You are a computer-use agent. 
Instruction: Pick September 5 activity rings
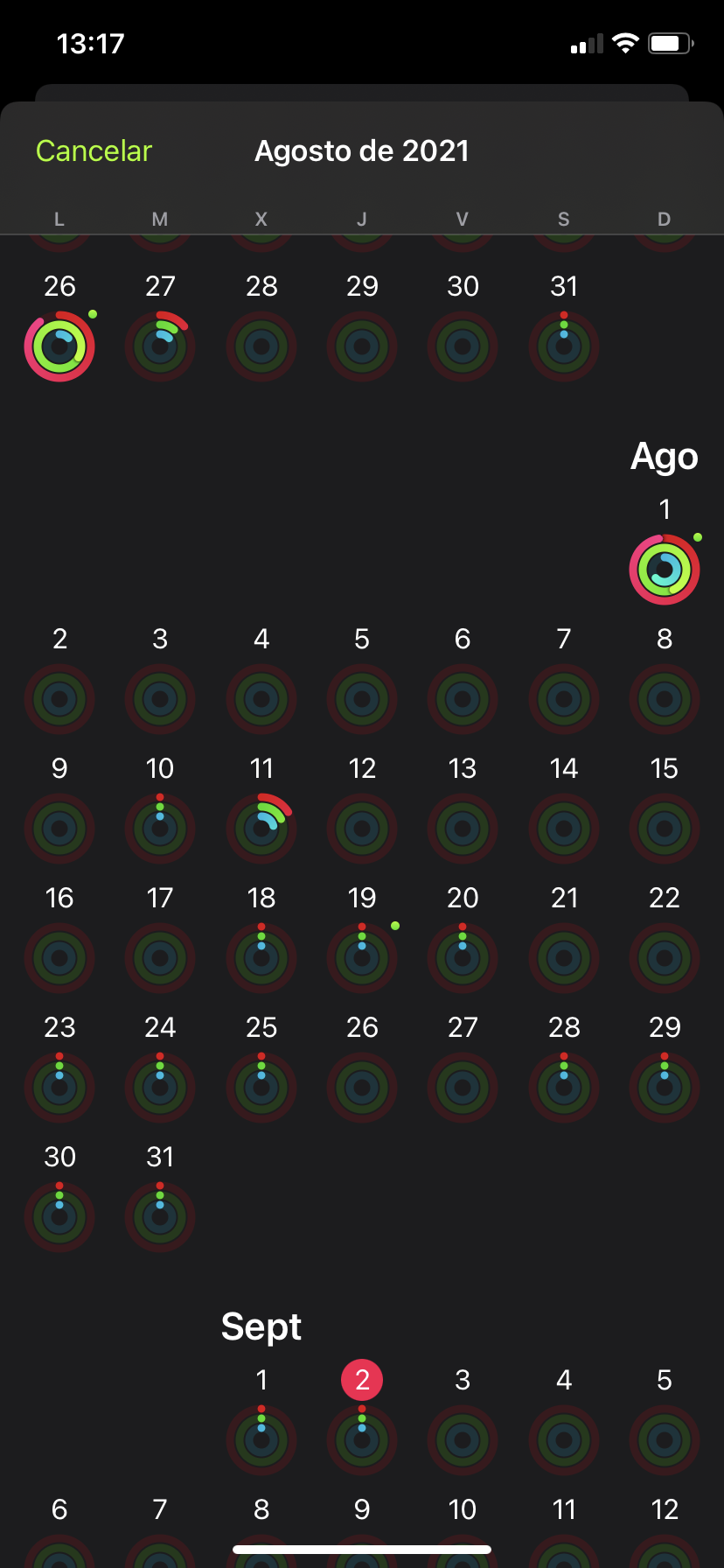[x=665, y=1439]
